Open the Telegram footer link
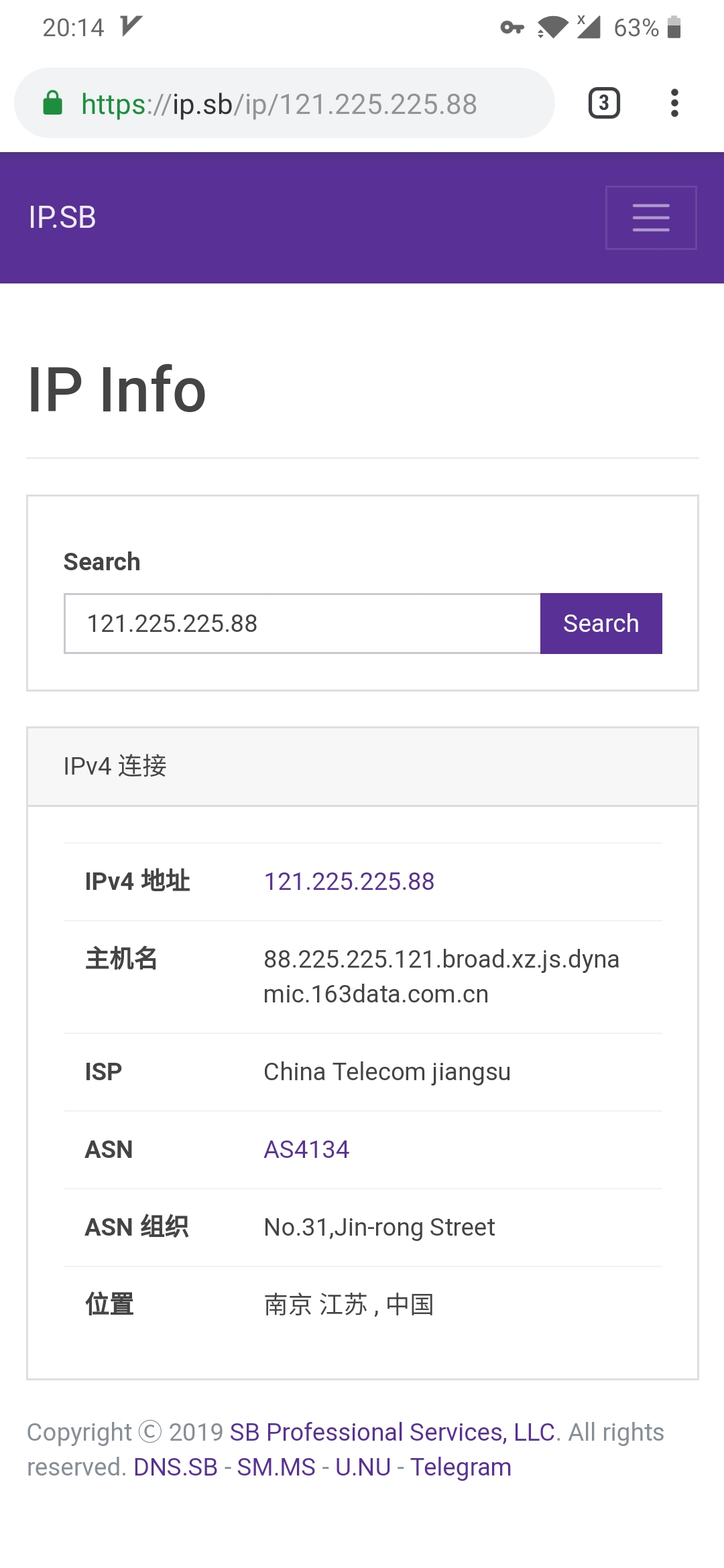This screenshot has height=1568, width=724. tap(461, 1467)
